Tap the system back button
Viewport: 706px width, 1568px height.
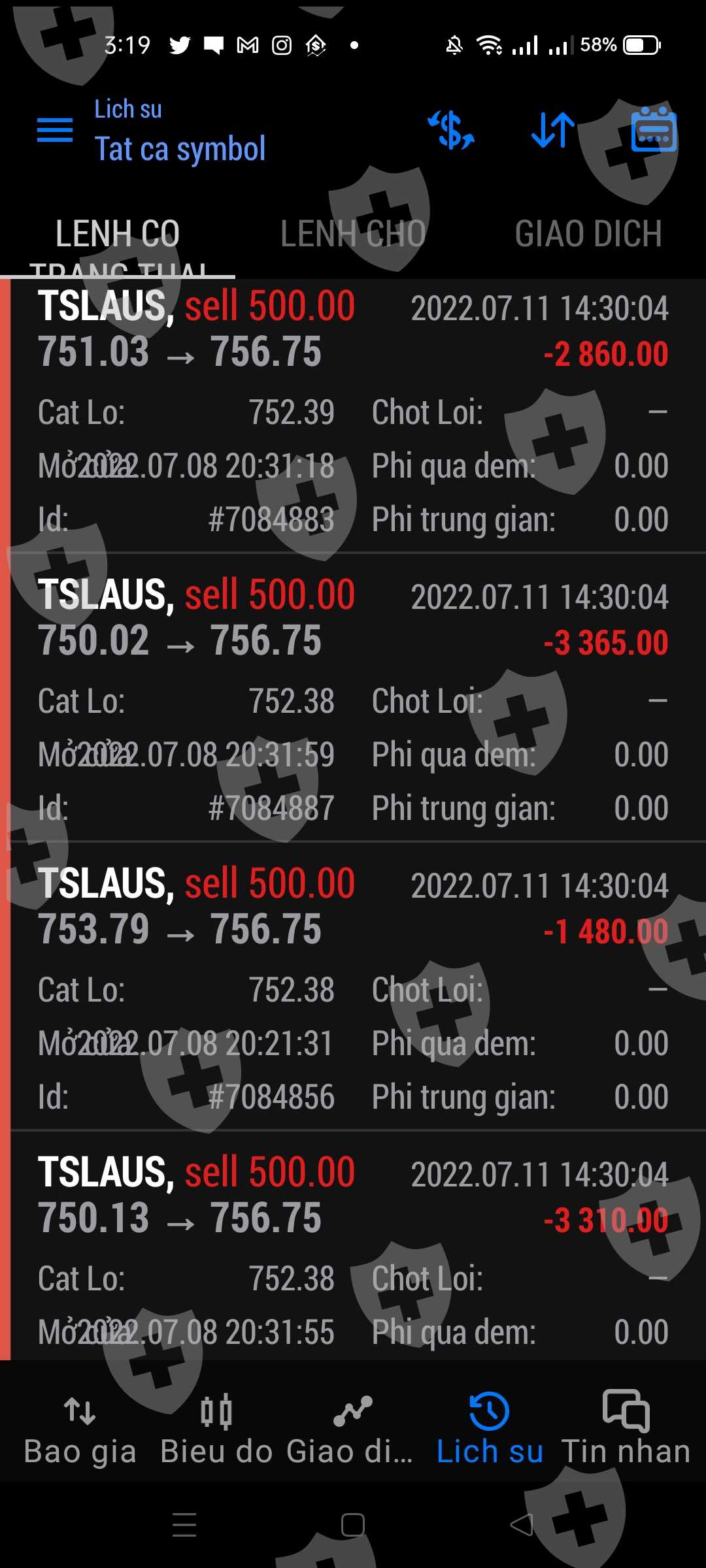[x=521, y=1526]
